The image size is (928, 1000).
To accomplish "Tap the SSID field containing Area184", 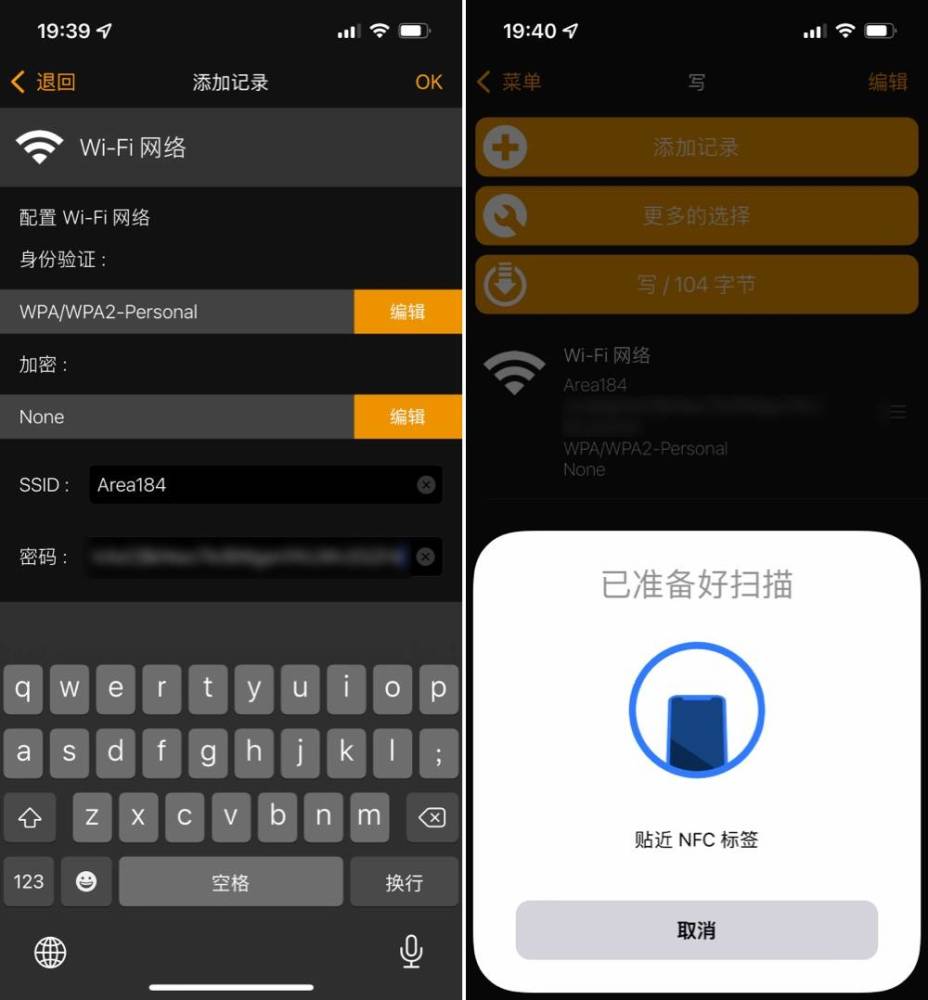I will (250, 485).
